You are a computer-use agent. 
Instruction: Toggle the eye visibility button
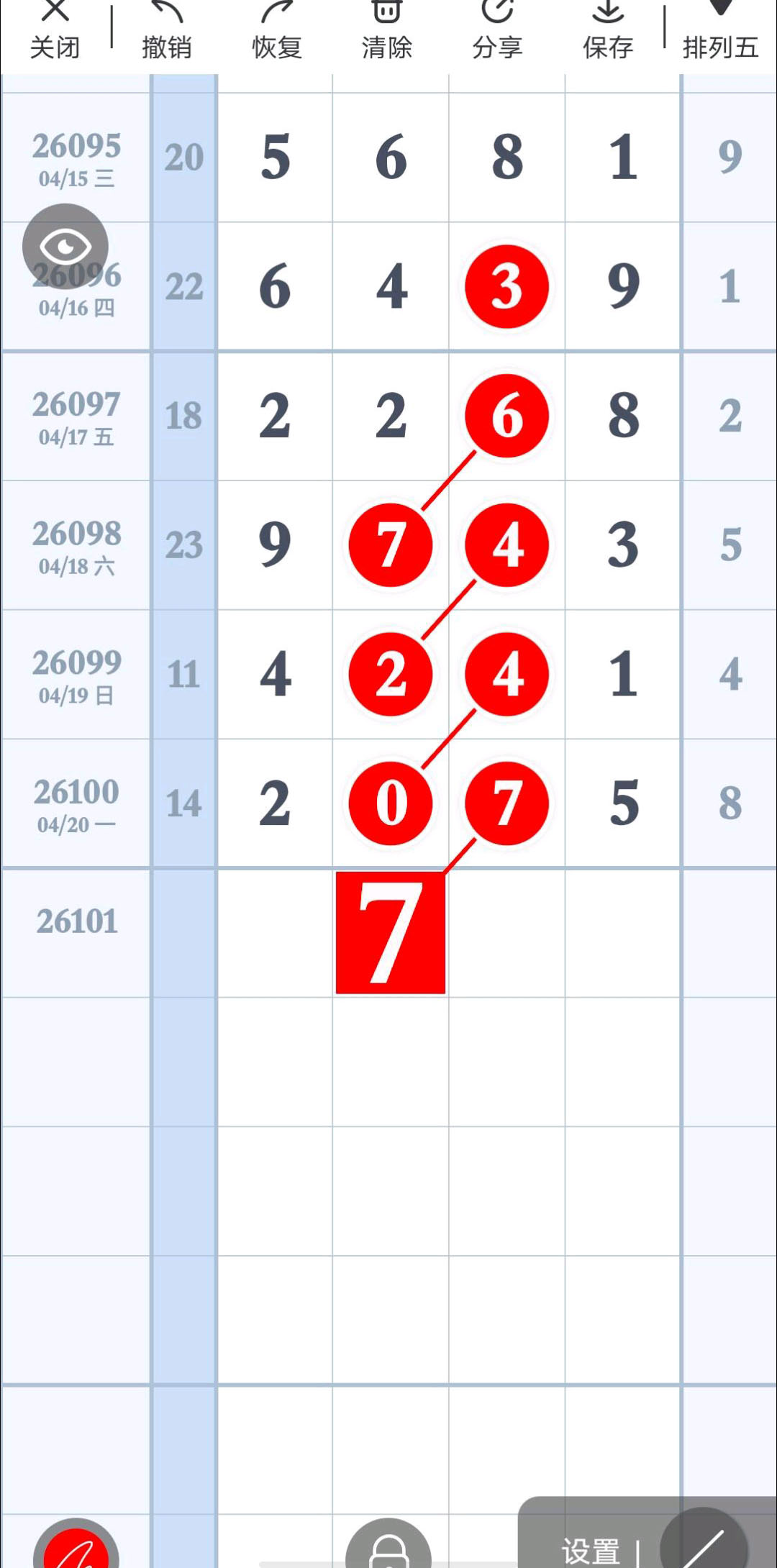coord(65,247)
